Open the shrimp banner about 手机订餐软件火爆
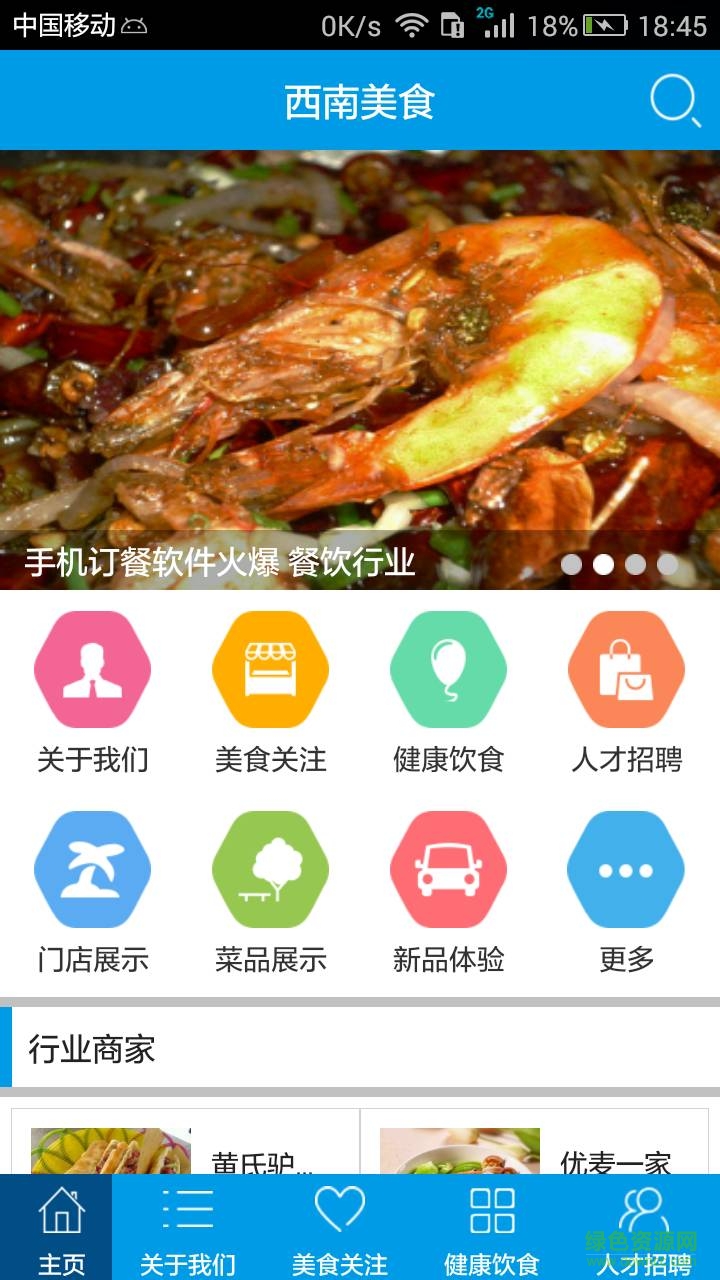 [360, 370]
